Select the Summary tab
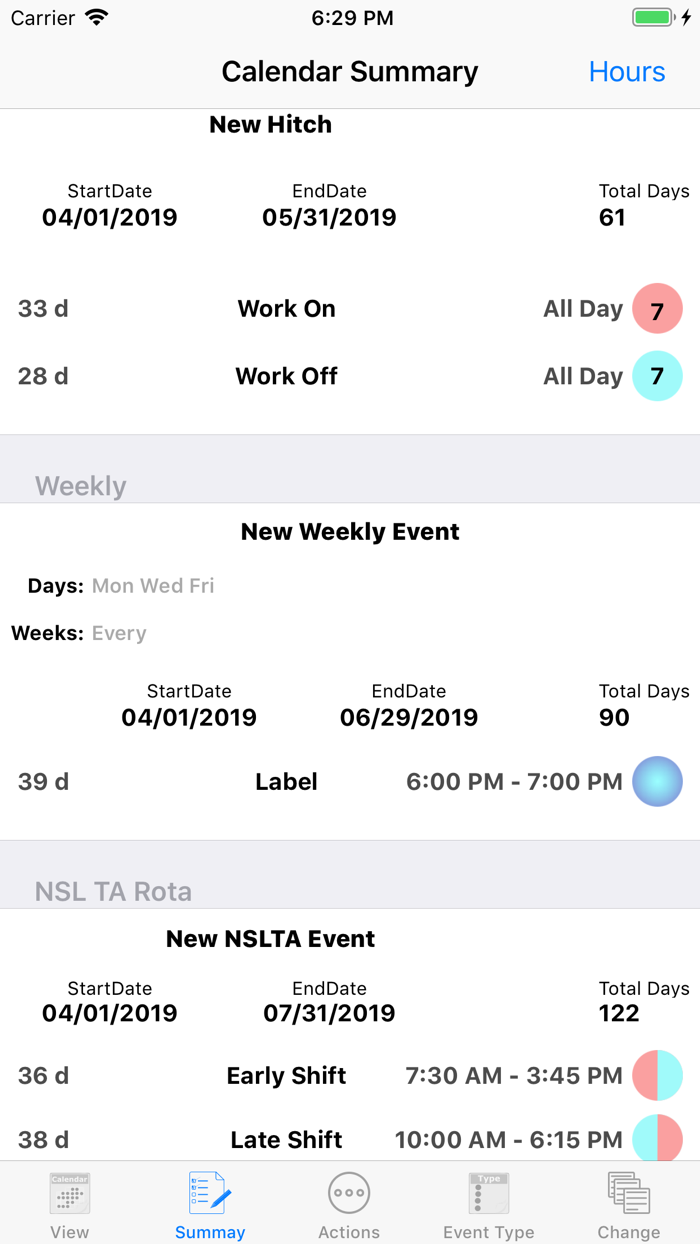The image size is (700, 1244). pyautogui.click(x=210, y=1205)
